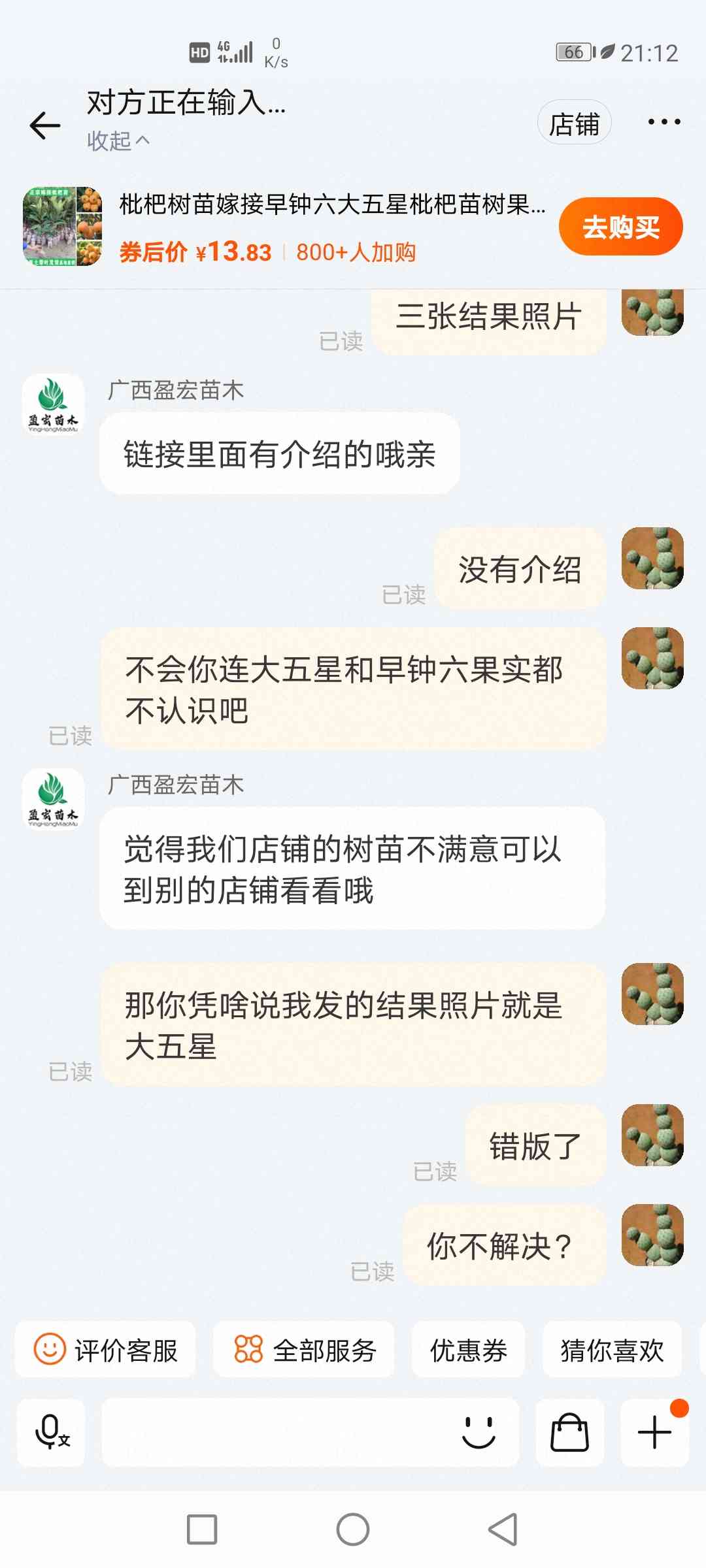Open 全部服务 all services
This screenshot has height=1568, width=706.
(304, 1350)
